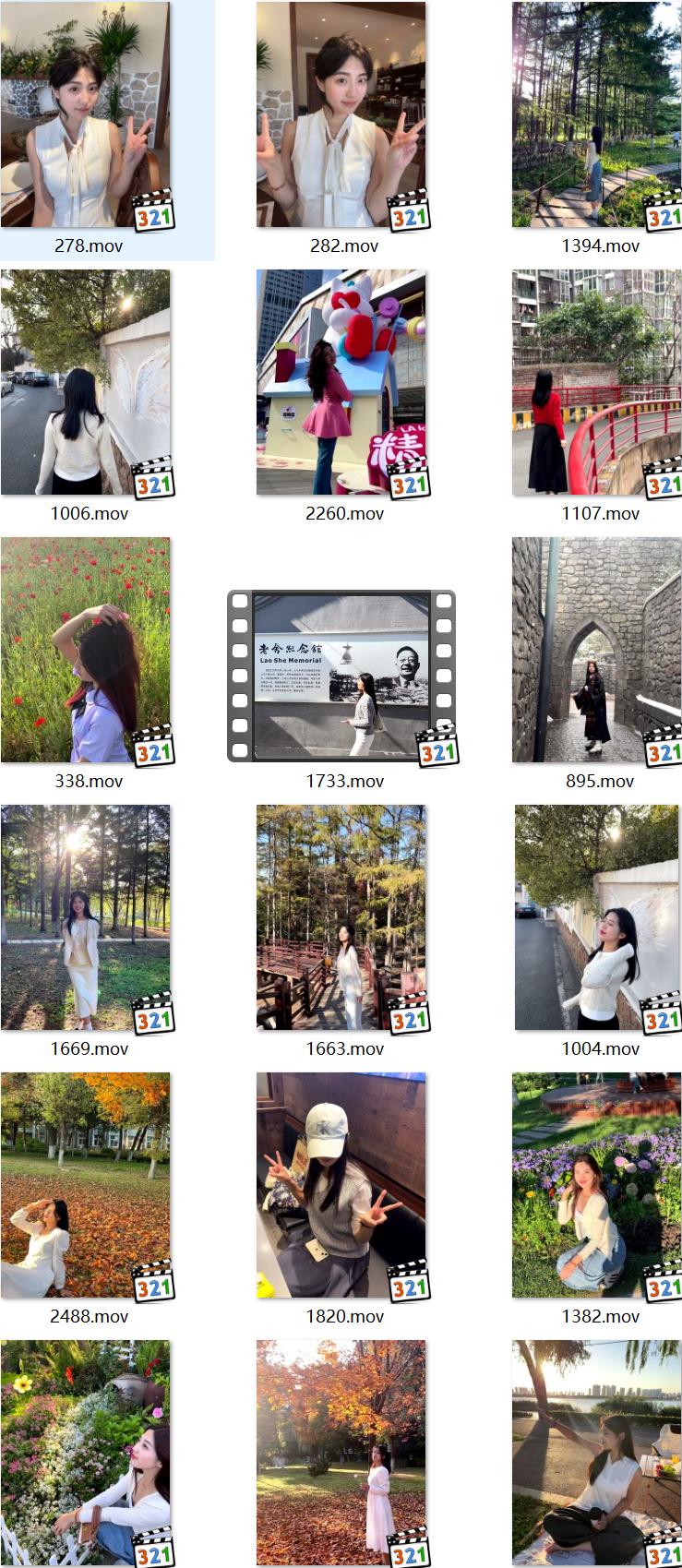Viewport: 682px width, 1568px height.
Task: Open the 1663.mov video
Action: 341,918
